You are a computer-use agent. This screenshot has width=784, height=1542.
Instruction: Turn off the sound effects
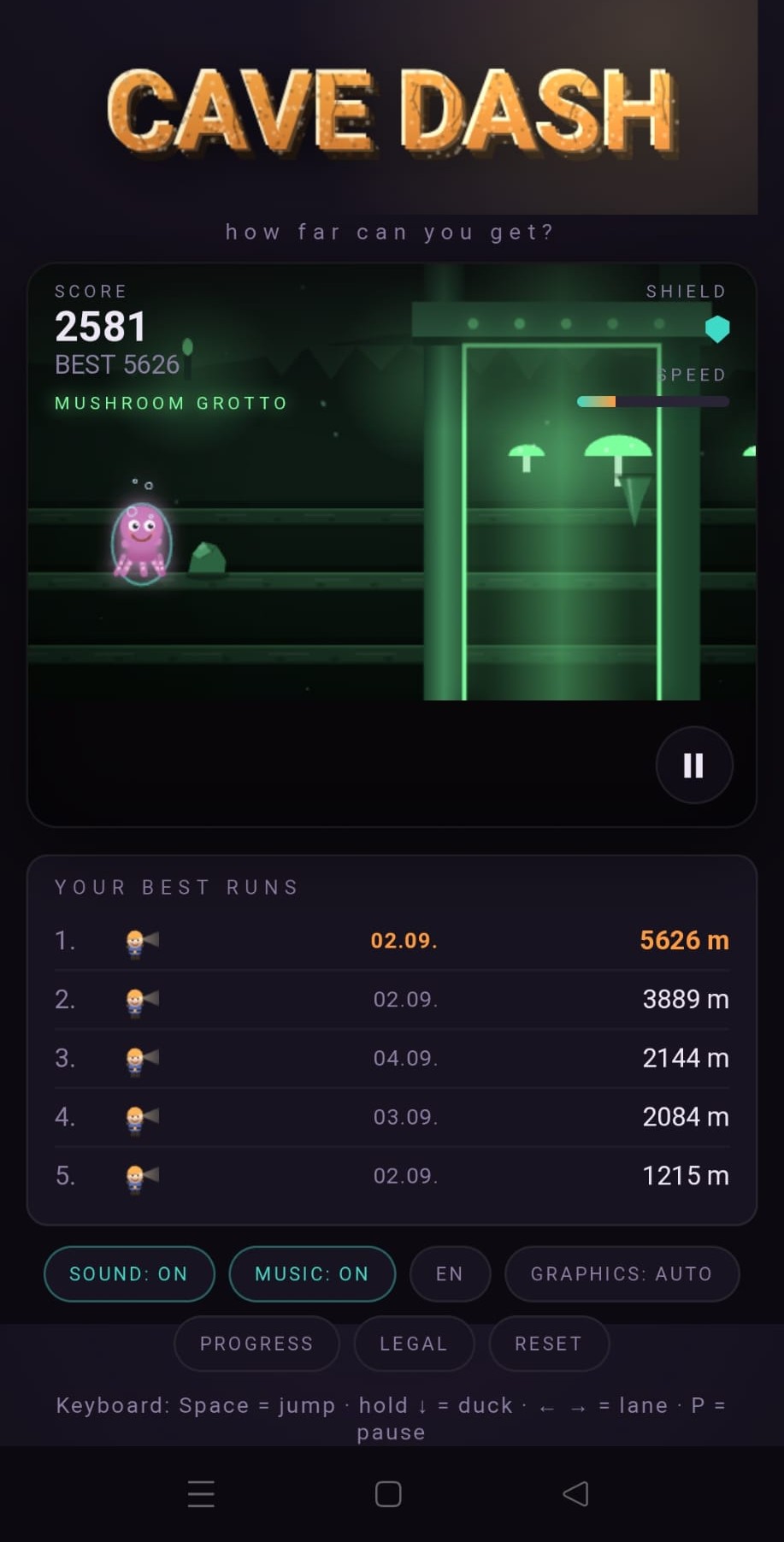[129, 1273]
